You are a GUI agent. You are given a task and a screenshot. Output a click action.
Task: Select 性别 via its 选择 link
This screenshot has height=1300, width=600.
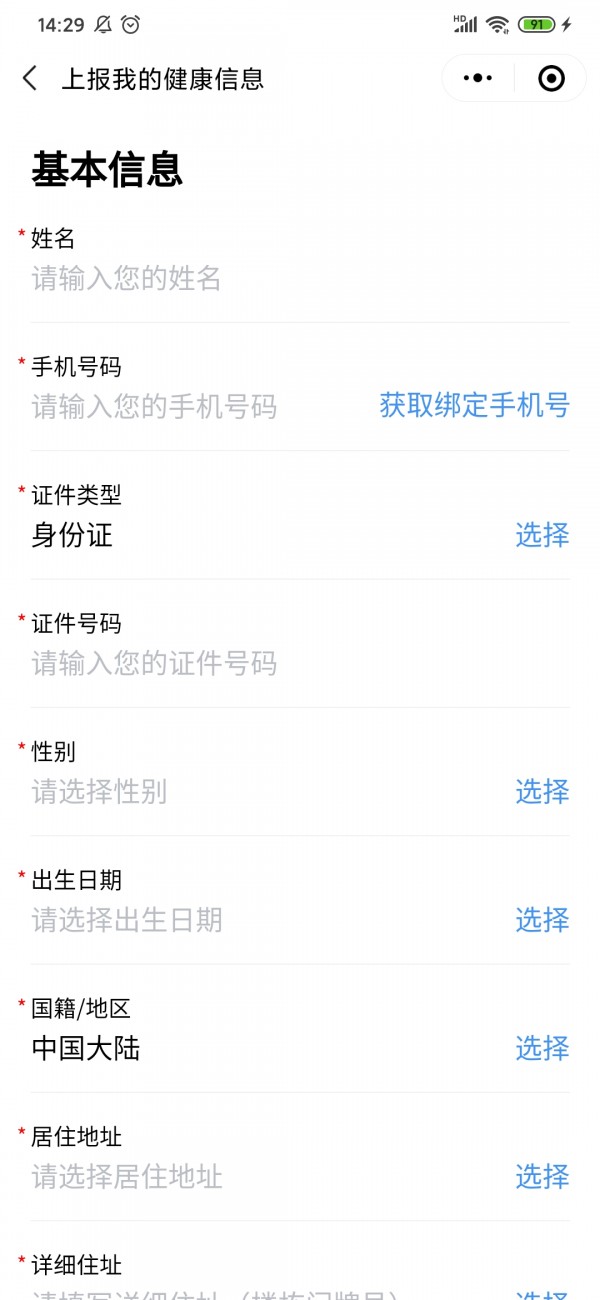pyautogui.click(x=542, y=792)
